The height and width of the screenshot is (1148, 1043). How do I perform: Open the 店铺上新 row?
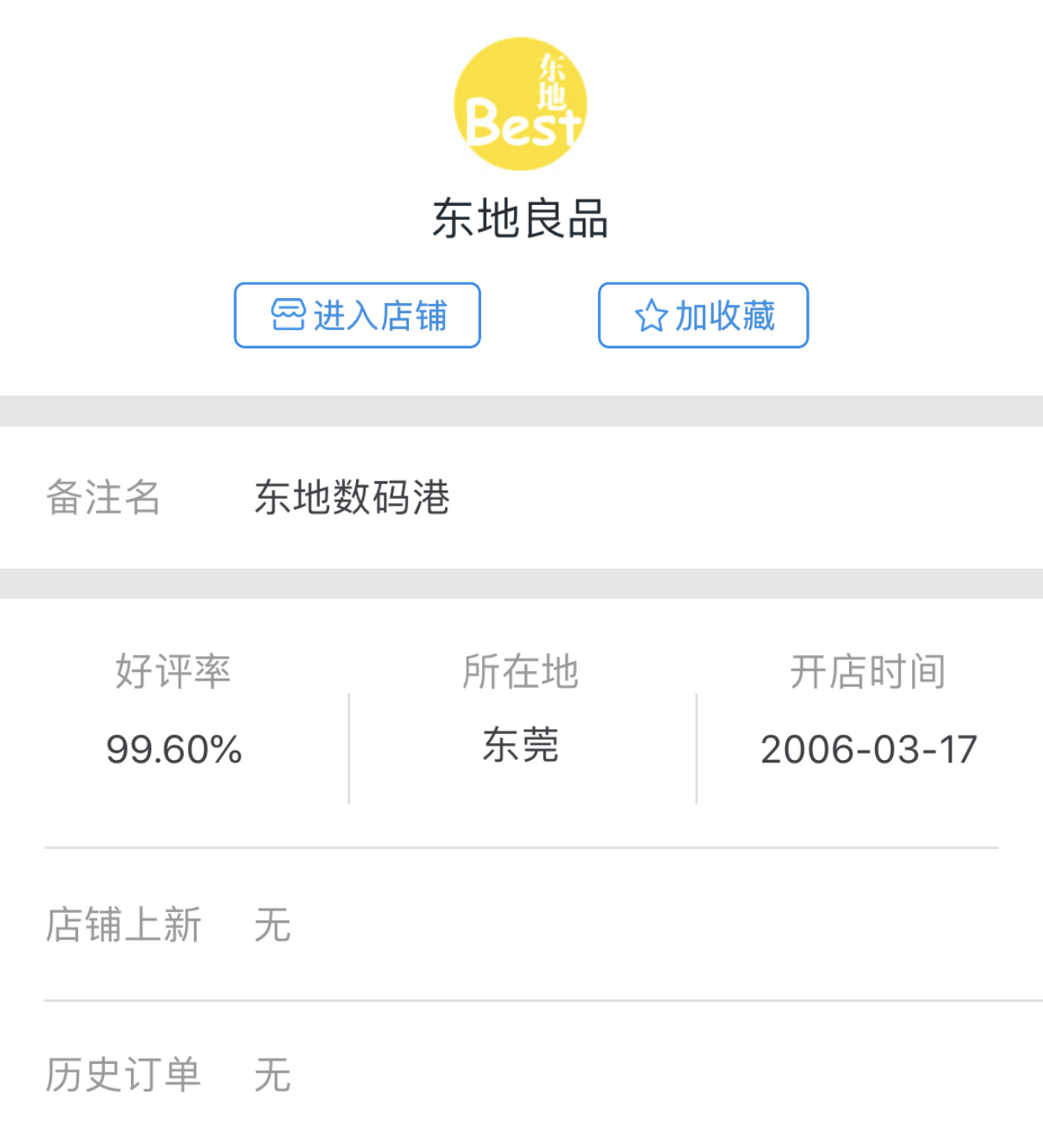(x=521, y=925)
